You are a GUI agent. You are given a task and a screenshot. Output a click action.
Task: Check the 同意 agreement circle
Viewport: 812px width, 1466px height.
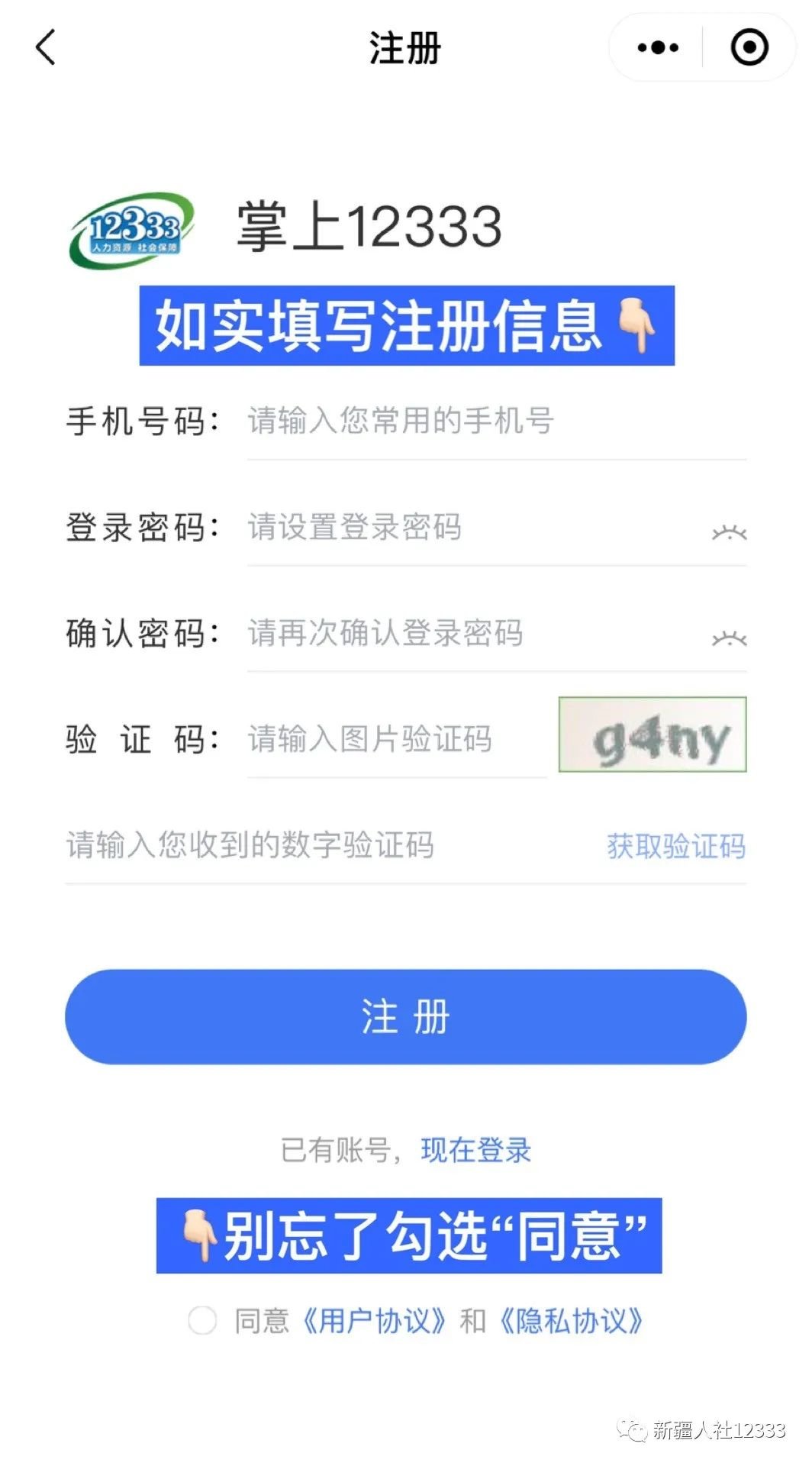click(202, 1320)
